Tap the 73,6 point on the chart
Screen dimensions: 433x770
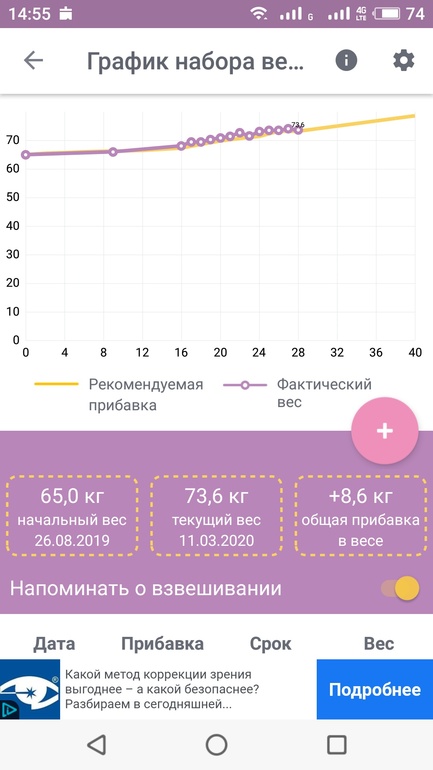298,130
